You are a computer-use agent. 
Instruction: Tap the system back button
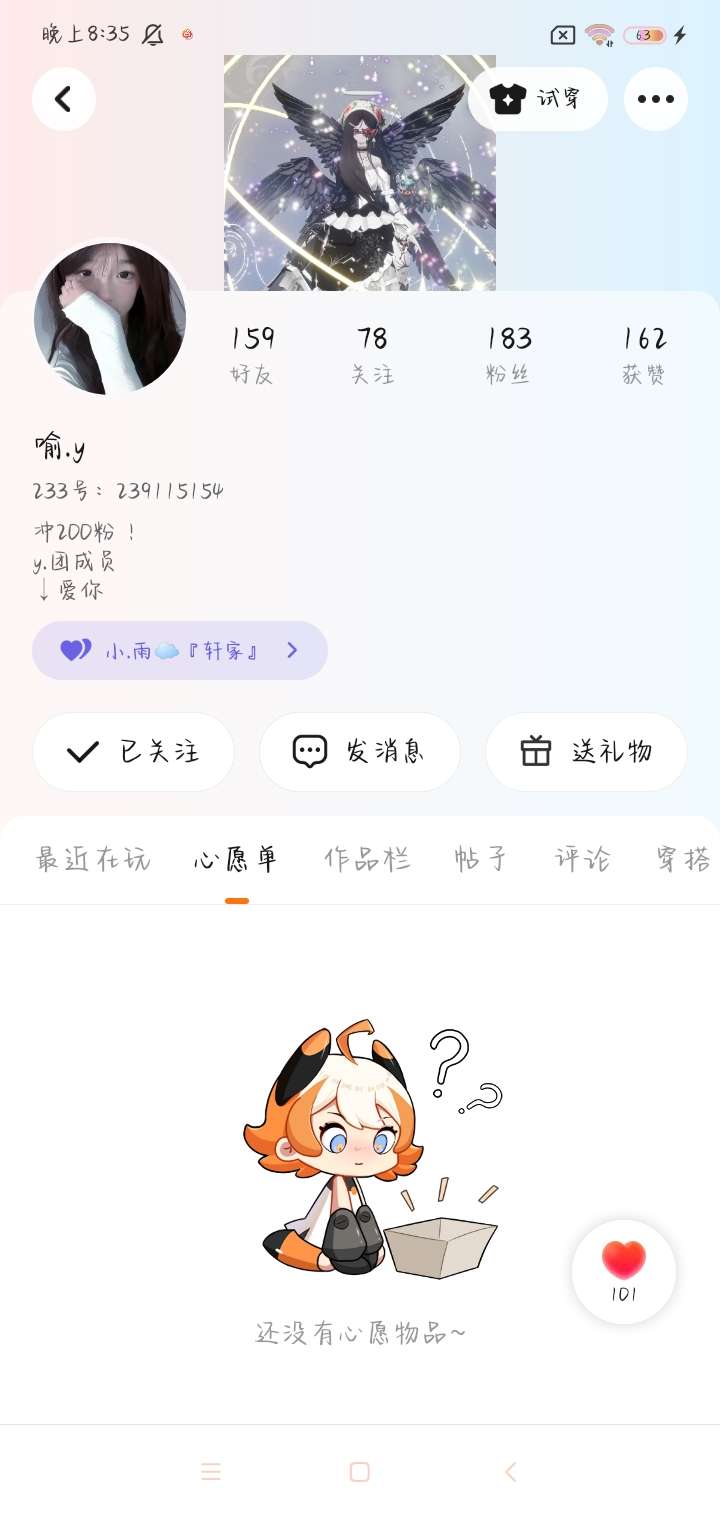510,1471
